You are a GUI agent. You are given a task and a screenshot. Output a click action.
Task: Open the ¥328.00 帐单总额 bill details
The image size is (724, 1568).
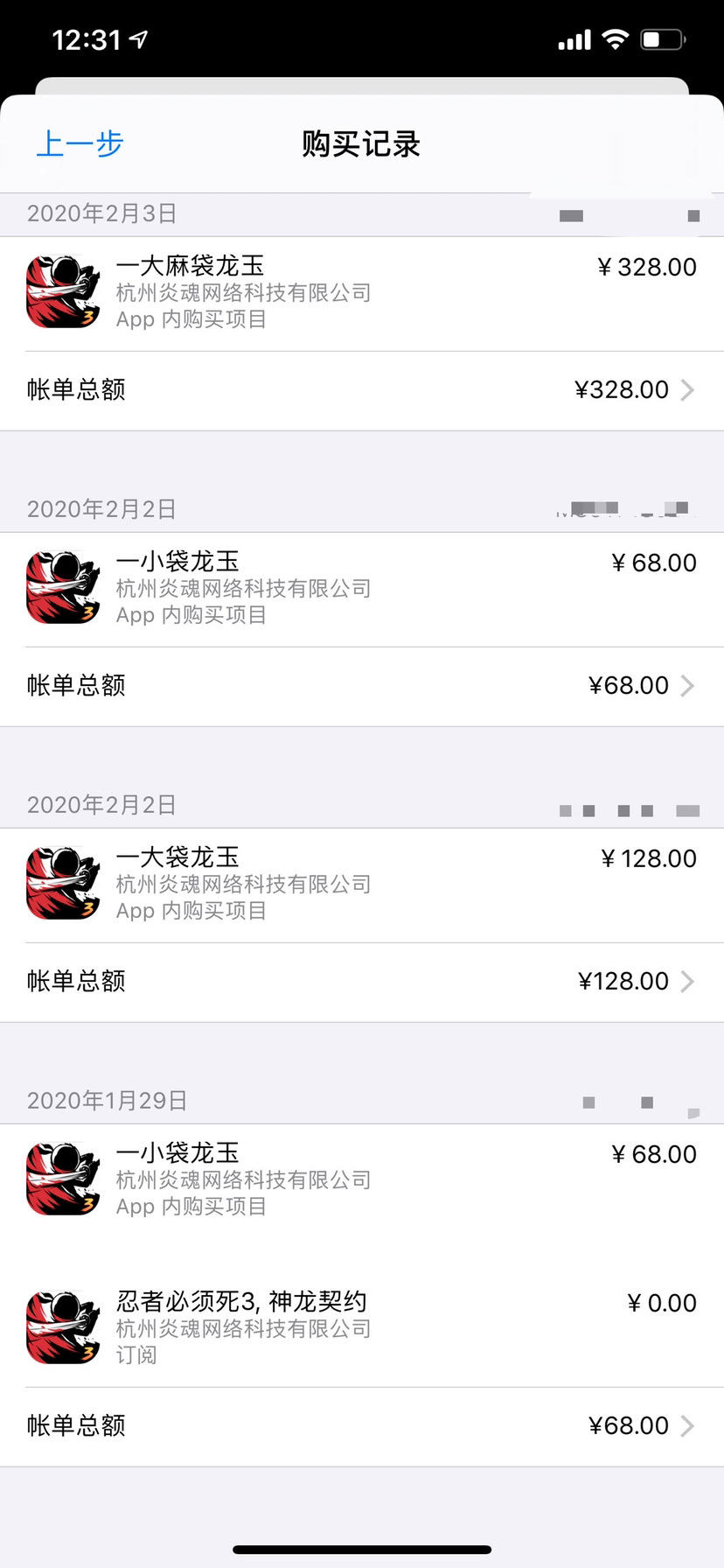(361, 390)
